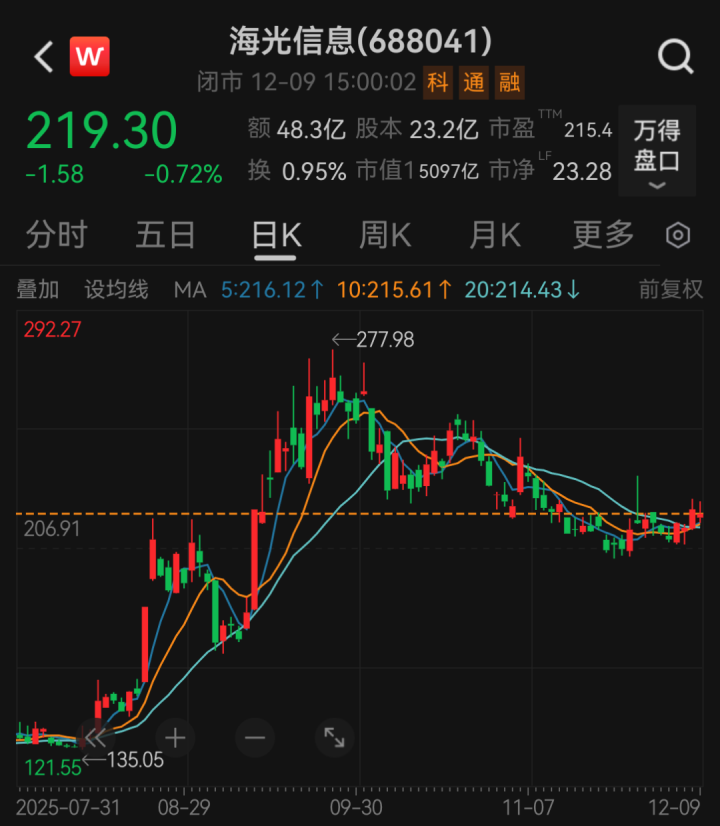Go back using the top-left arrow
This screenshot has width=720, height=826.
click(x=44, y=56)
